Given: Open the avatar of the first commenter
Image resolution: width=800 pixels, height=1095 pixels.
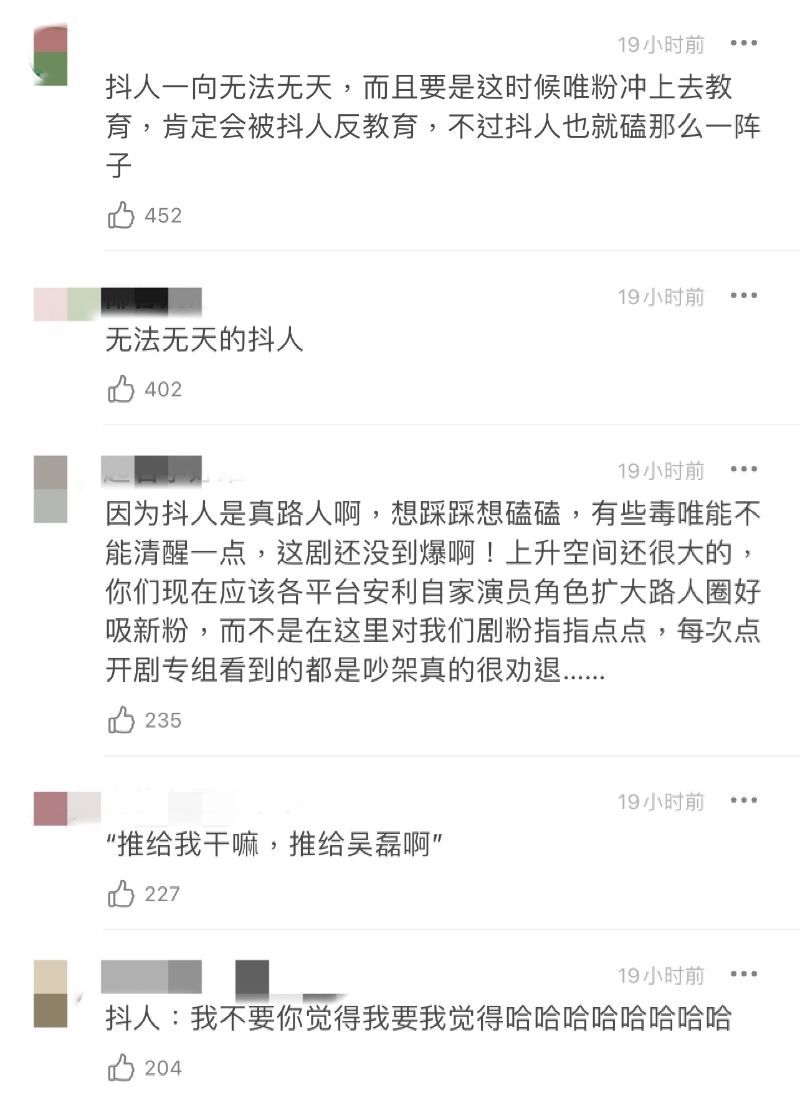Looking at the screenshot, I should [x=50, y=56].
